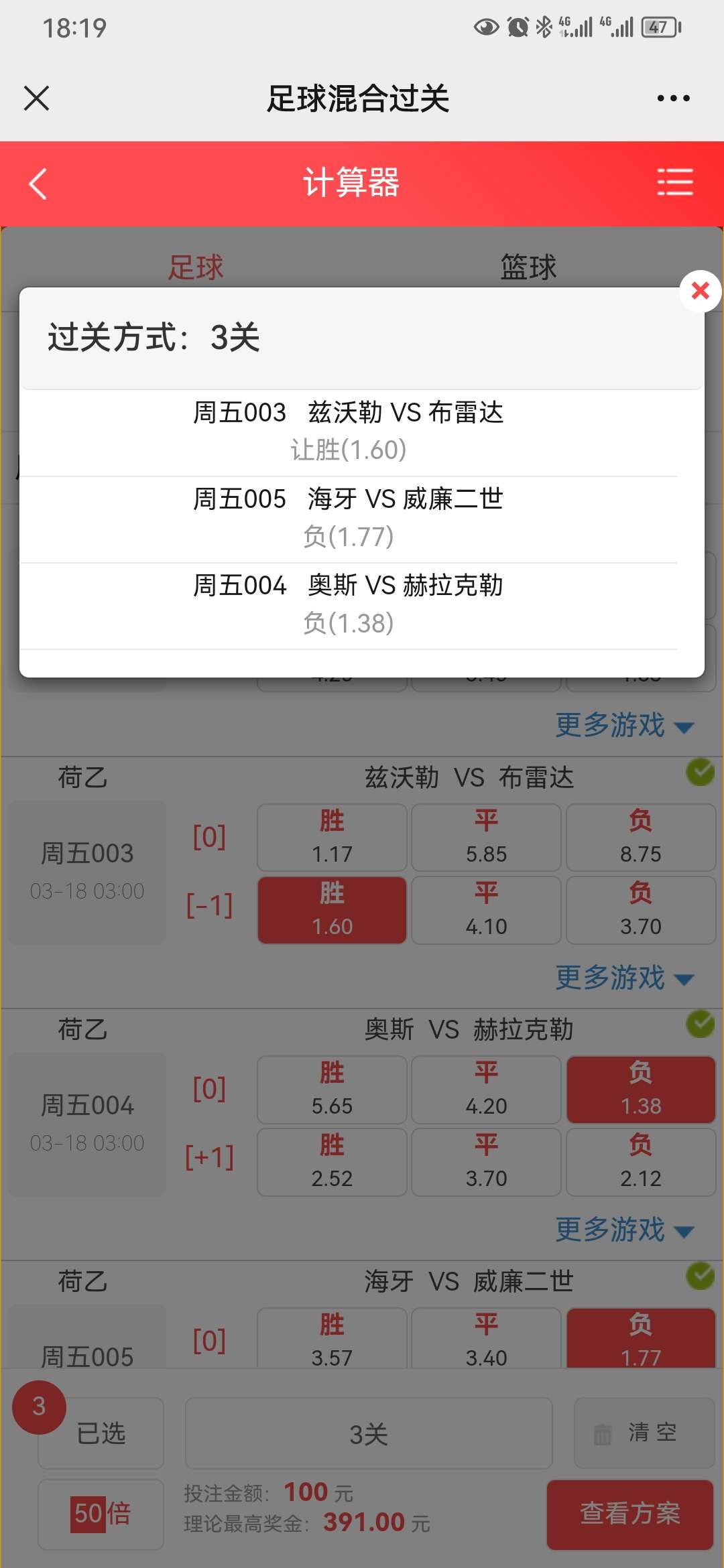Close the 过关方式 popup with the red X
The height and width of the screenshot is (1568, 724).
[x=700, y=291]
